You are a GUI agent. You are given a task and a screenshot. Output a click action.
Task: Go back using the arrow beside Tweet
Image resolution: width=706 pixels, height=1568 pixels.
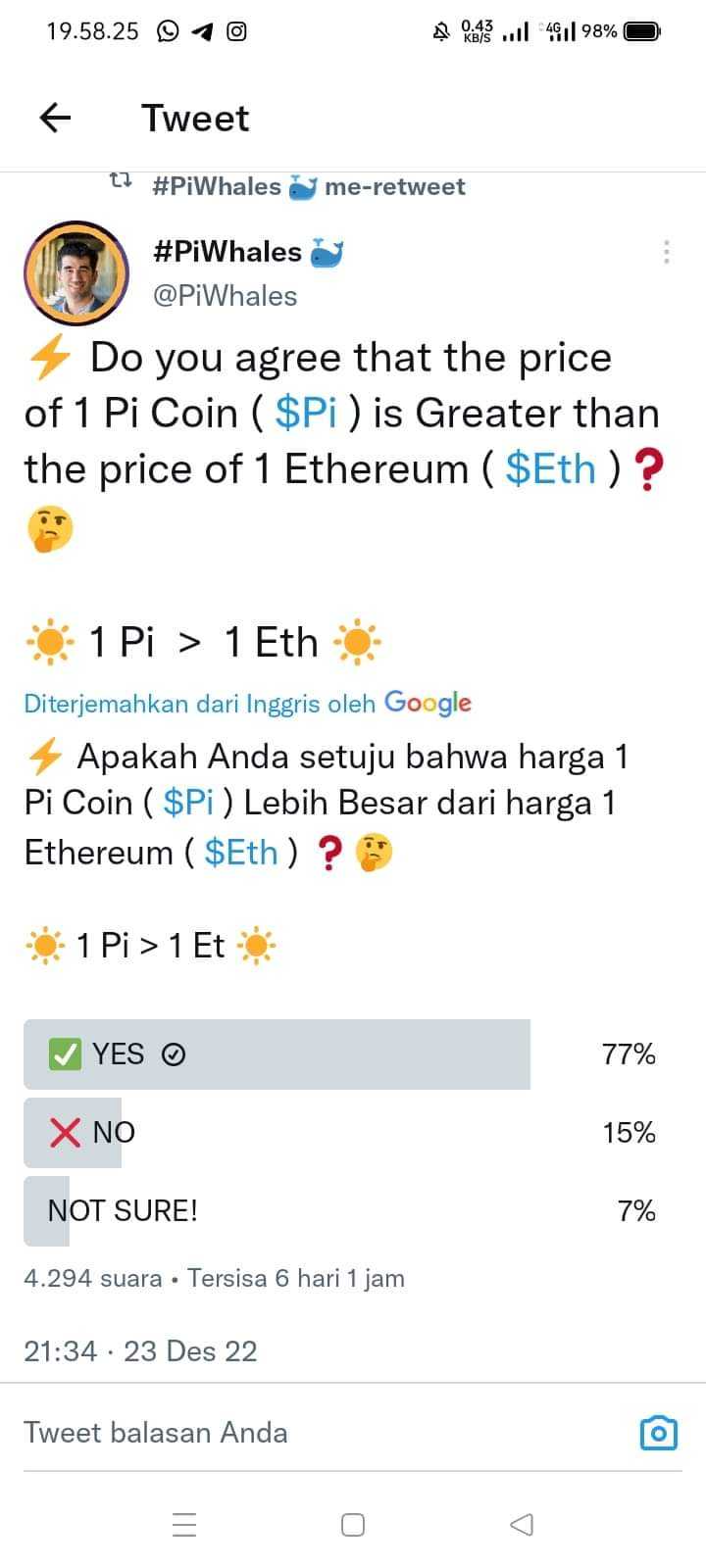tap(55, 119)
